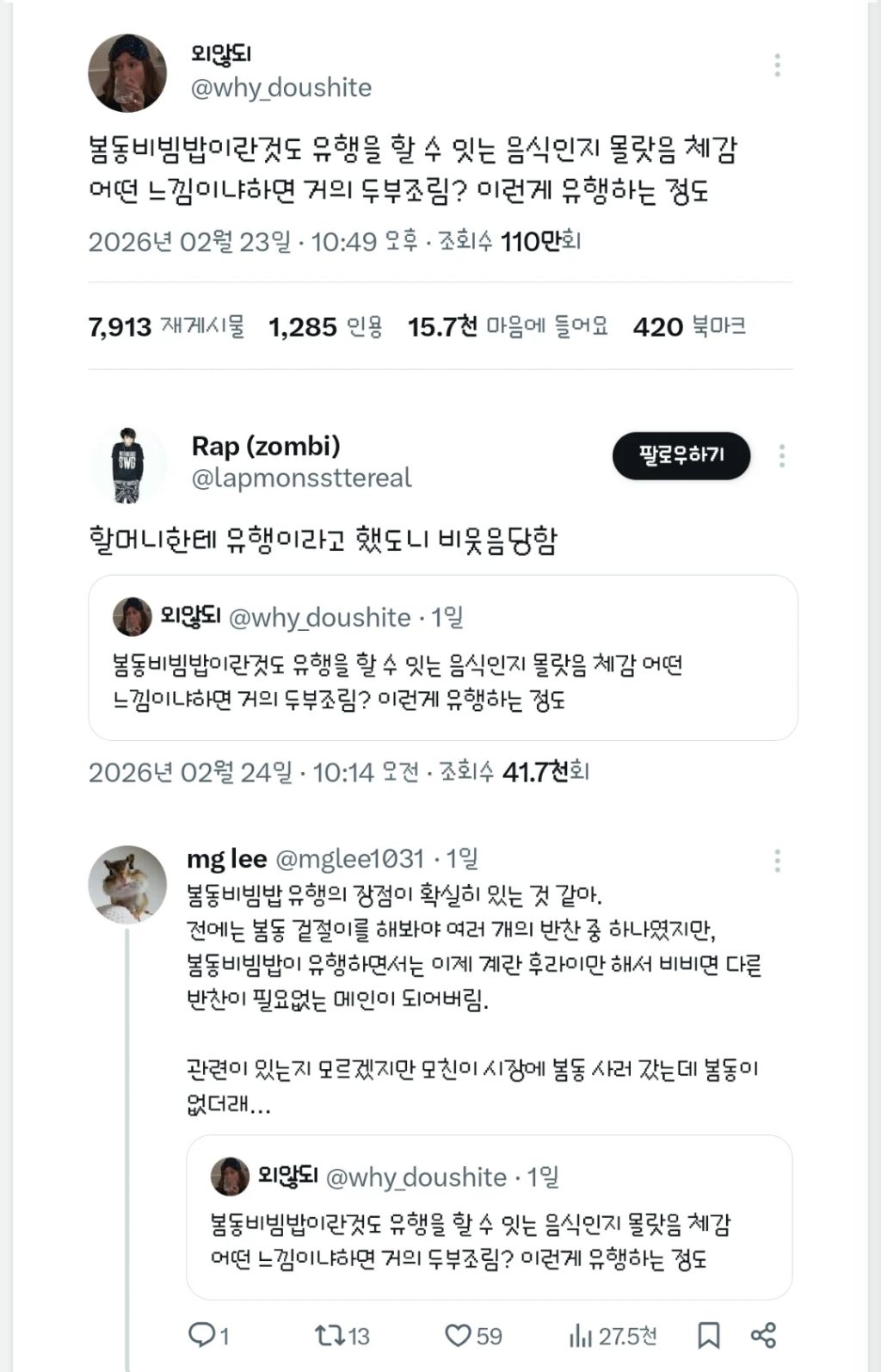Toggle follow with the 팔로우하기 button
This screenshot has width=881, height=1372.
[682, 456]
